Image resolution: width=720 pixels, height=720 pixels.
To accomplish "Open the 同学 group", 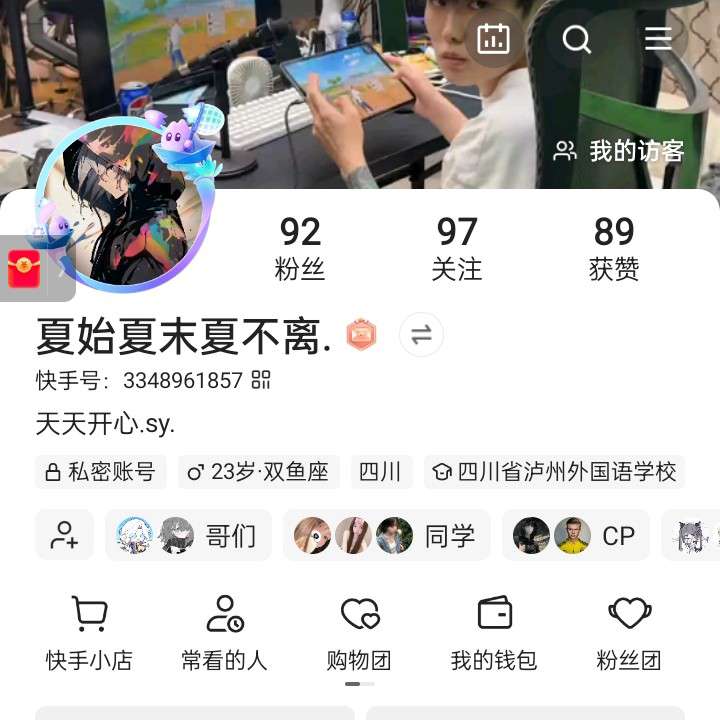I will (387, 535).
